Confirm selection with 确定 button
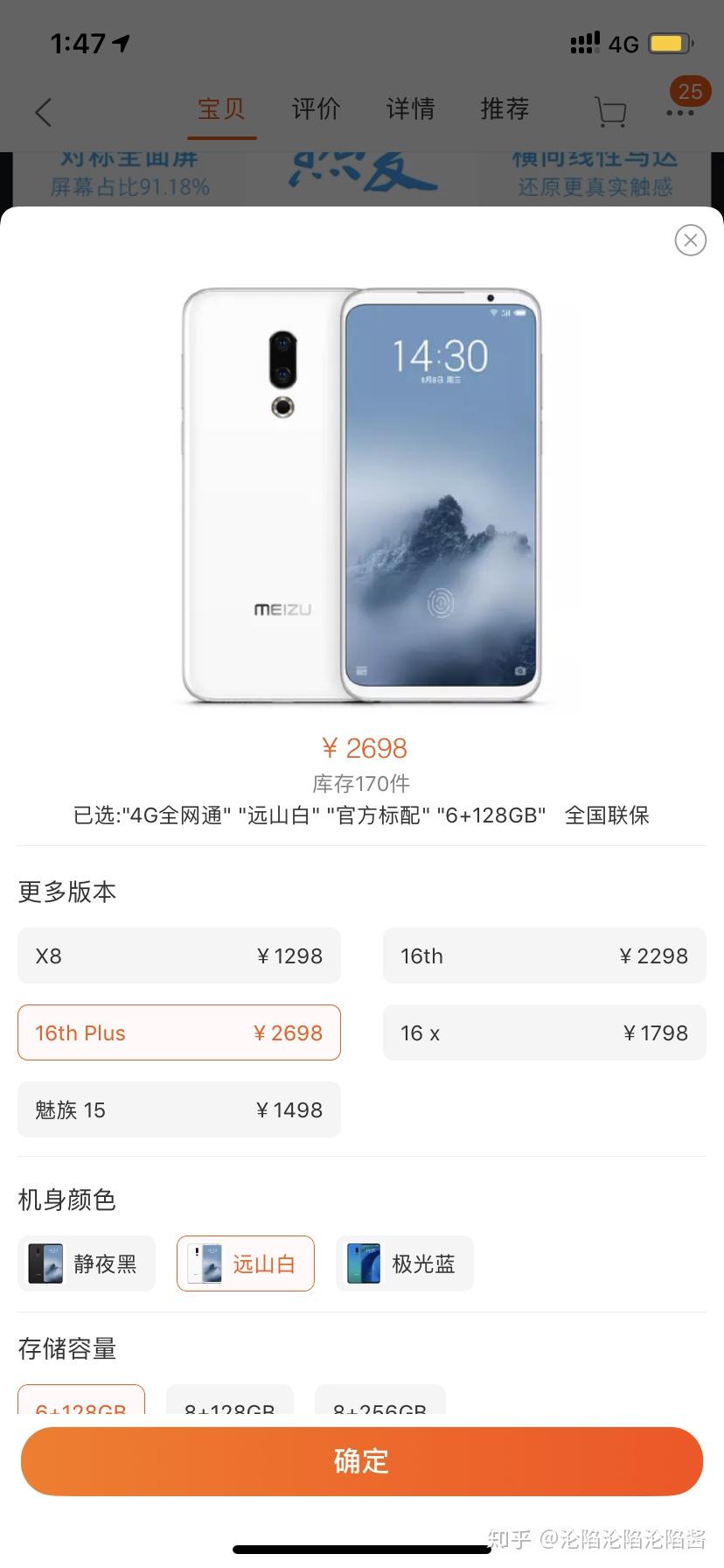The height and width of the screenshot is (1568, 724). coord(362,1461)
